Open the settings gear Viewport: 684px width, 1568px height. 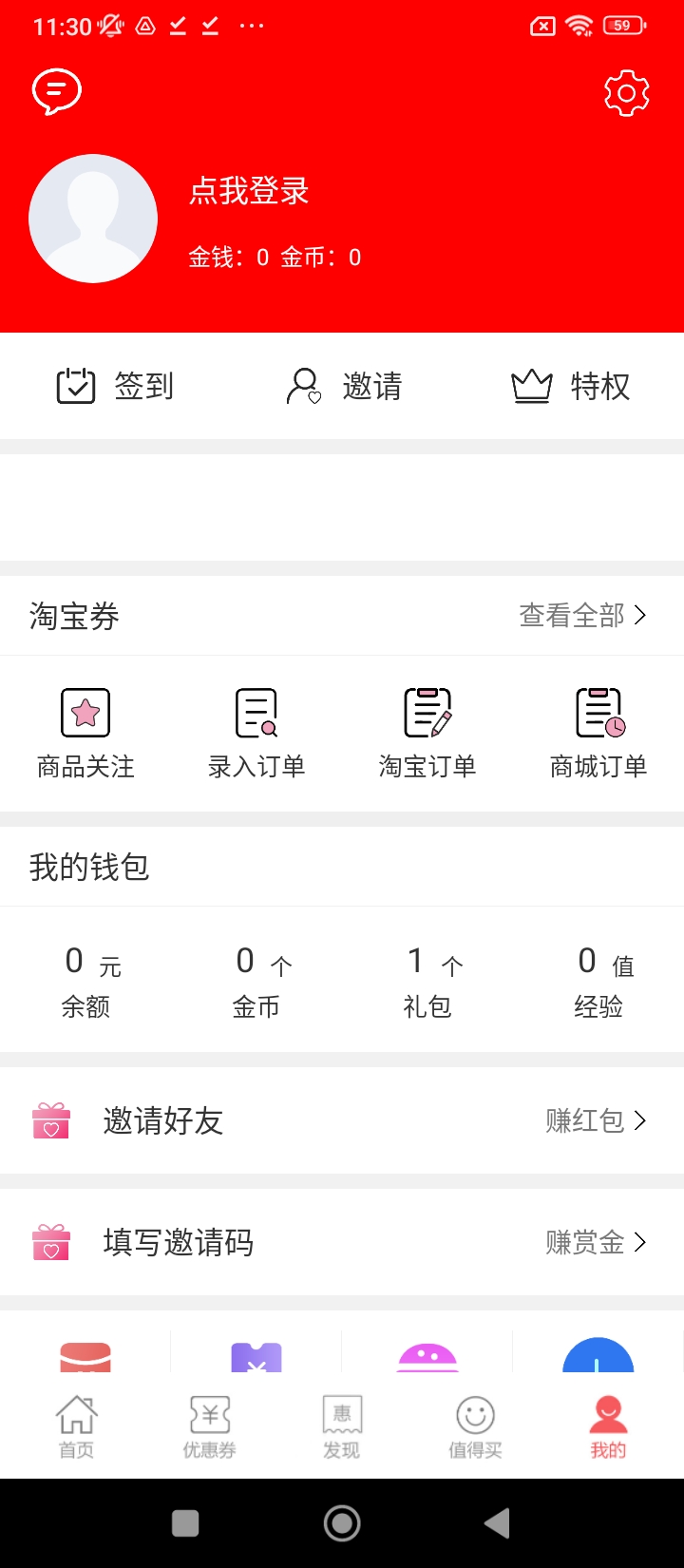[x=626, y=93]
